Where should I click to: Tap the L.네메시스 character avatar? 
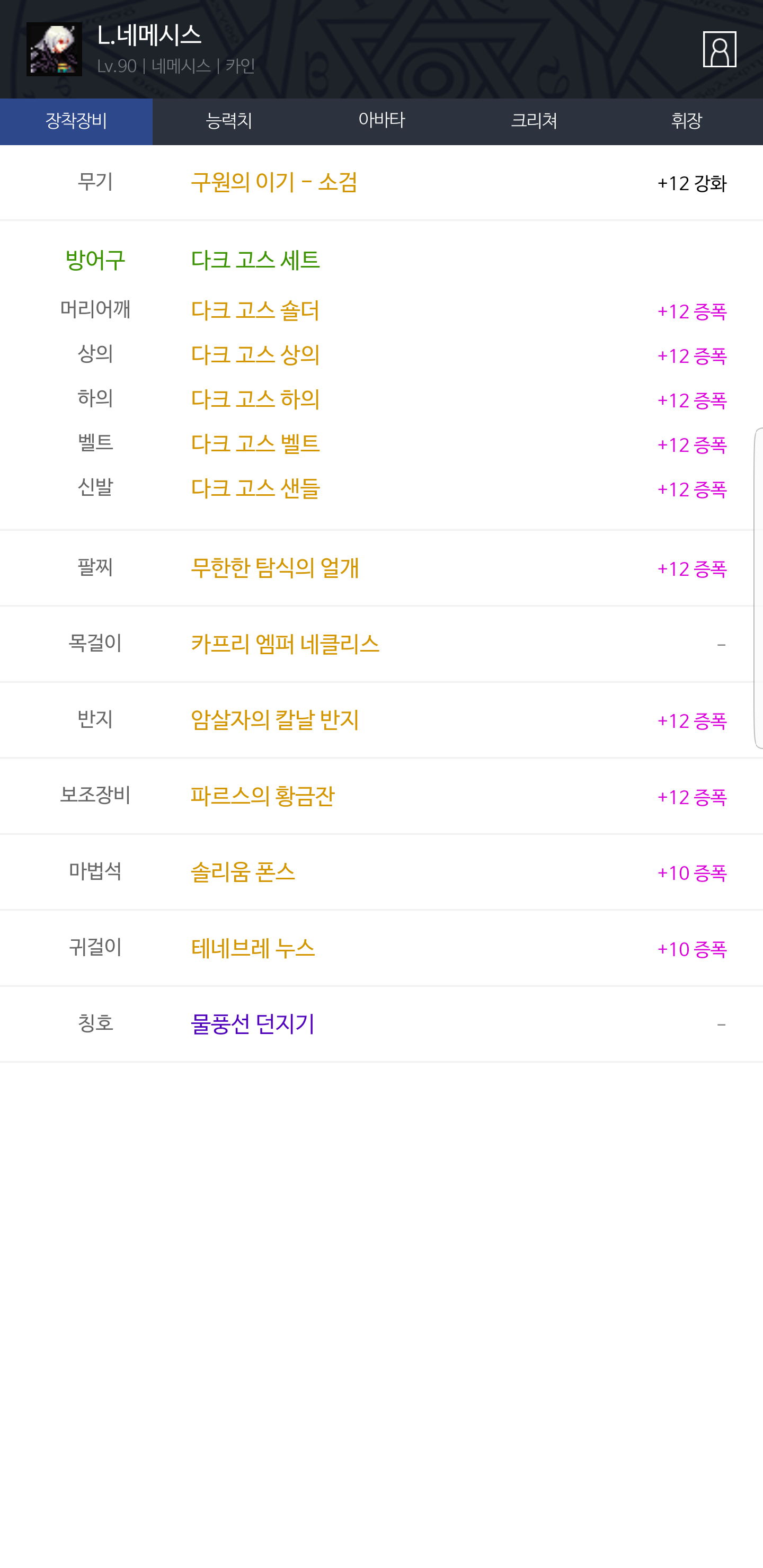[54, 49]
